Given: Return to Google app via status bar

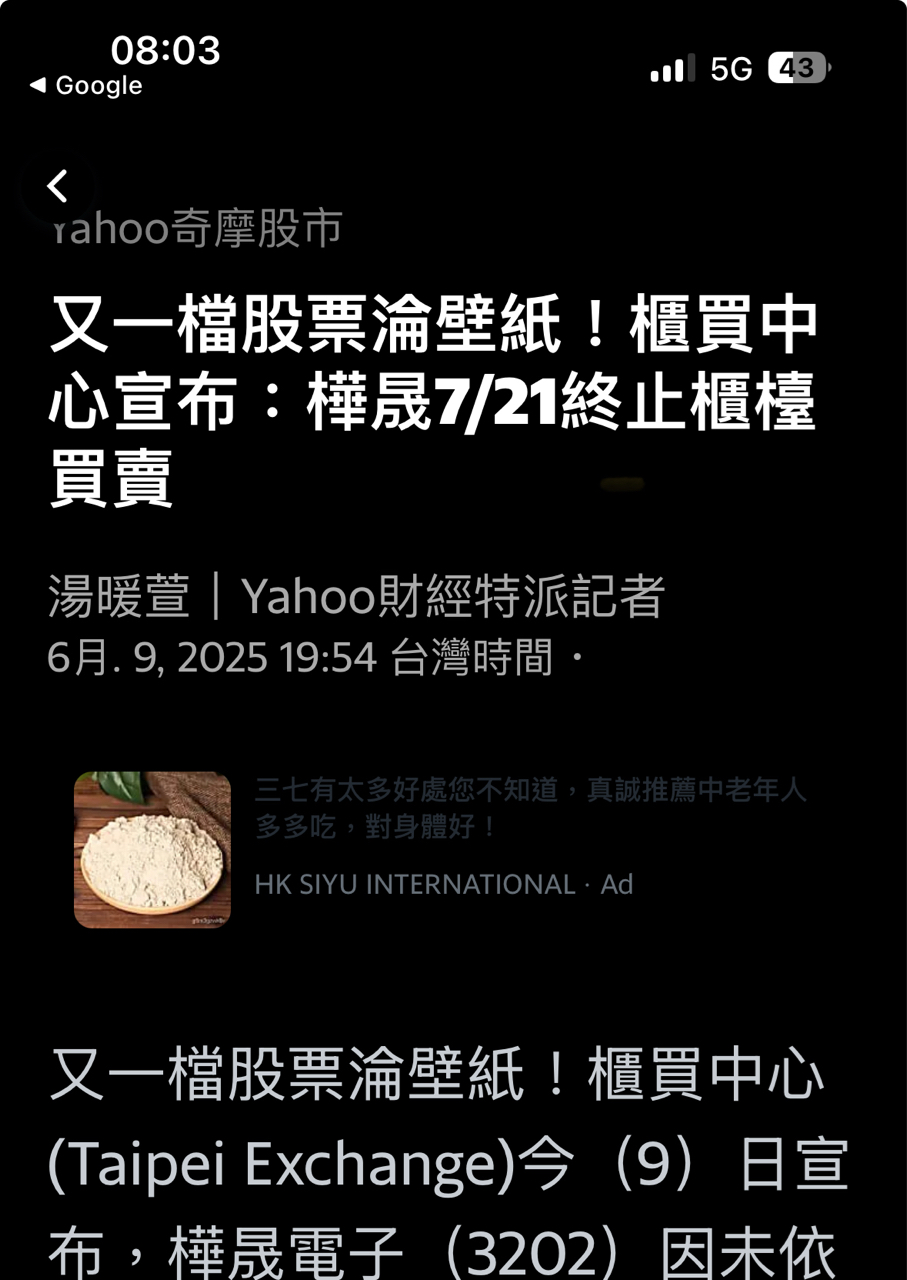Looking at the screenshot, I should tap(86, 86).
